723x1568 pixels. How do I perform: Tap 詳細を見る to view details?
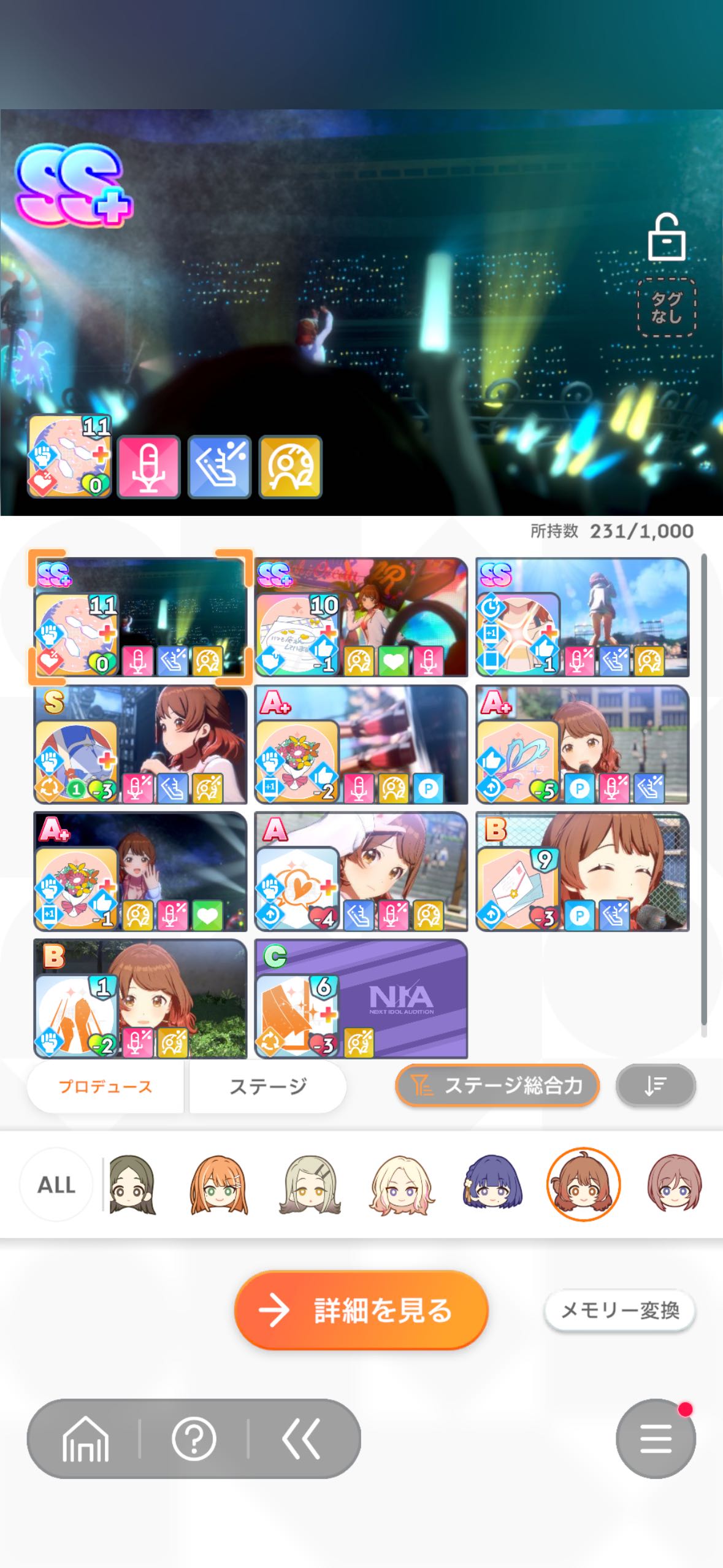tap(361, 1310)
